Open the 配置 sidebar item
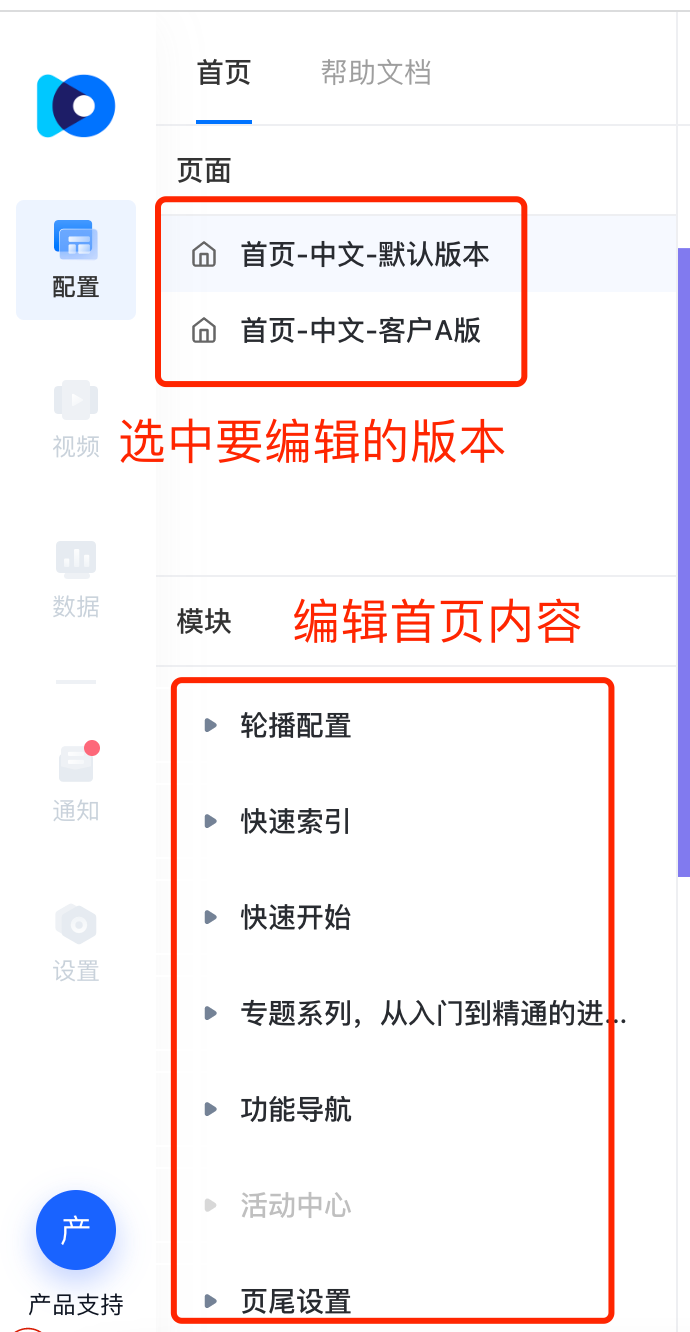Image resolution: width=690 pixels, height=1332 pixels. tap(76, 260)
